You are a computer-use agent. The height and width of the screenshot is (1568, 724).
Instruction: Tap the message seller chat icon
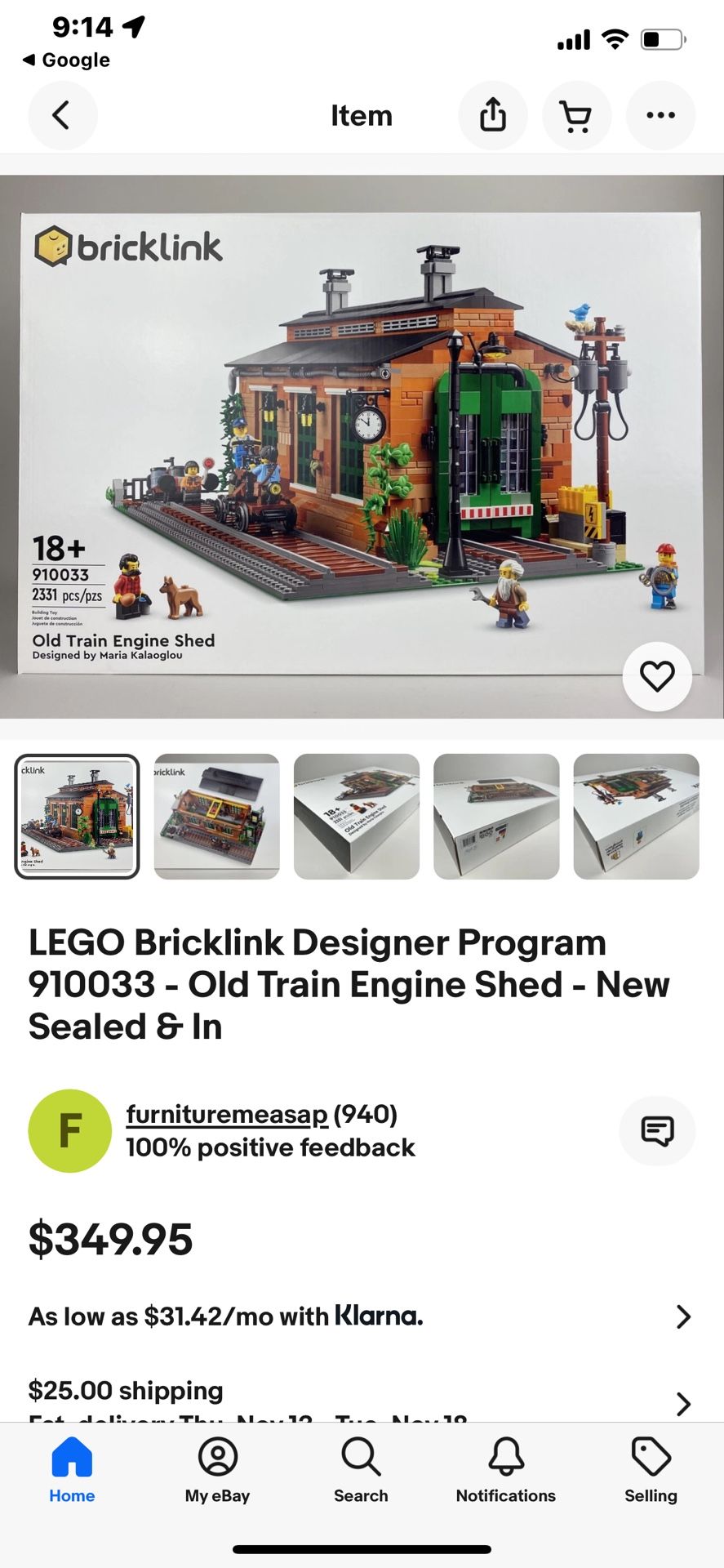(657, 1130)
